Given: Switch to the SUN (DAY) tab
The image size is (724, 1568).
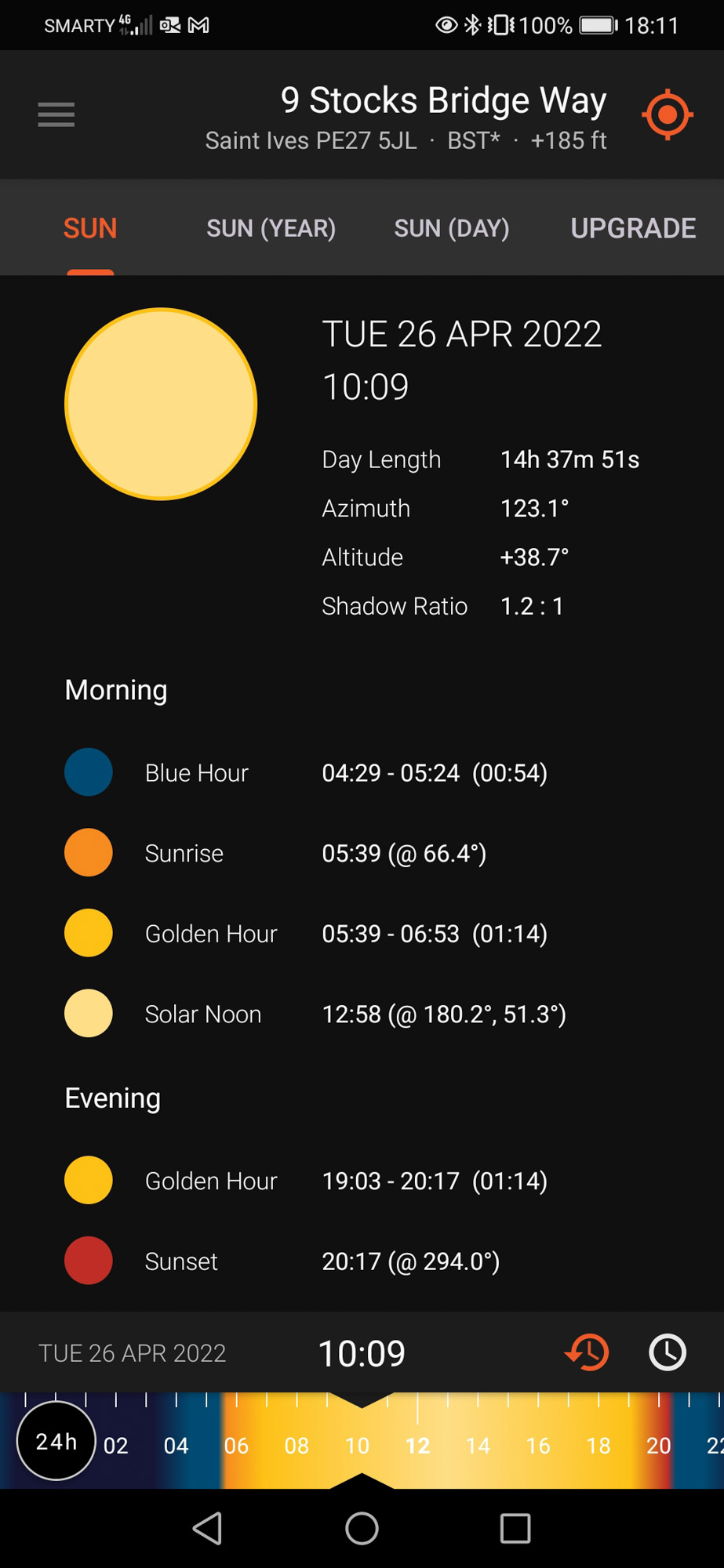Looking at the screenshot, I should (452, 228).
